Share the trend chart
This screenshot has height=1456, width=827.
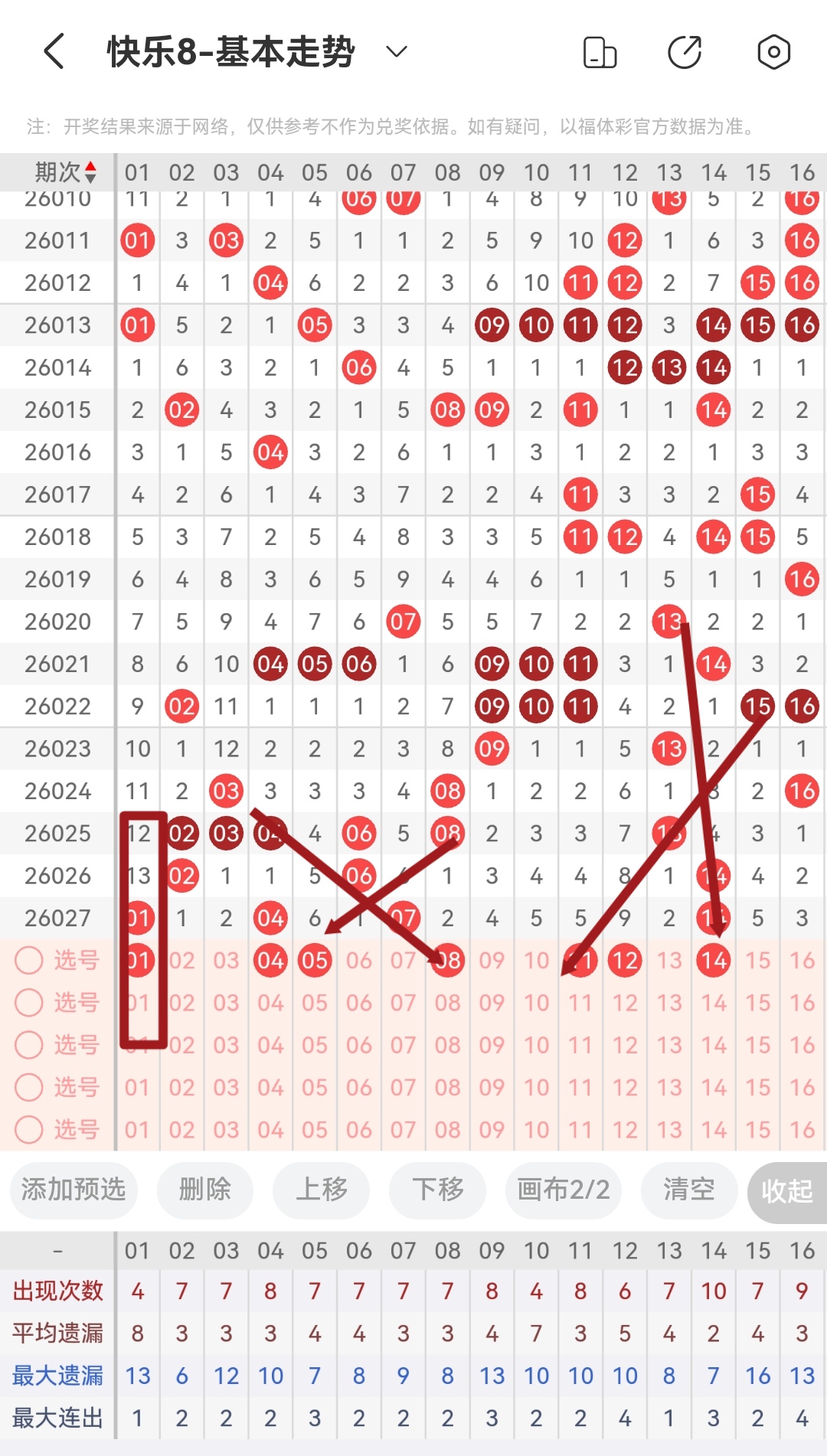(x=685, y=52)
